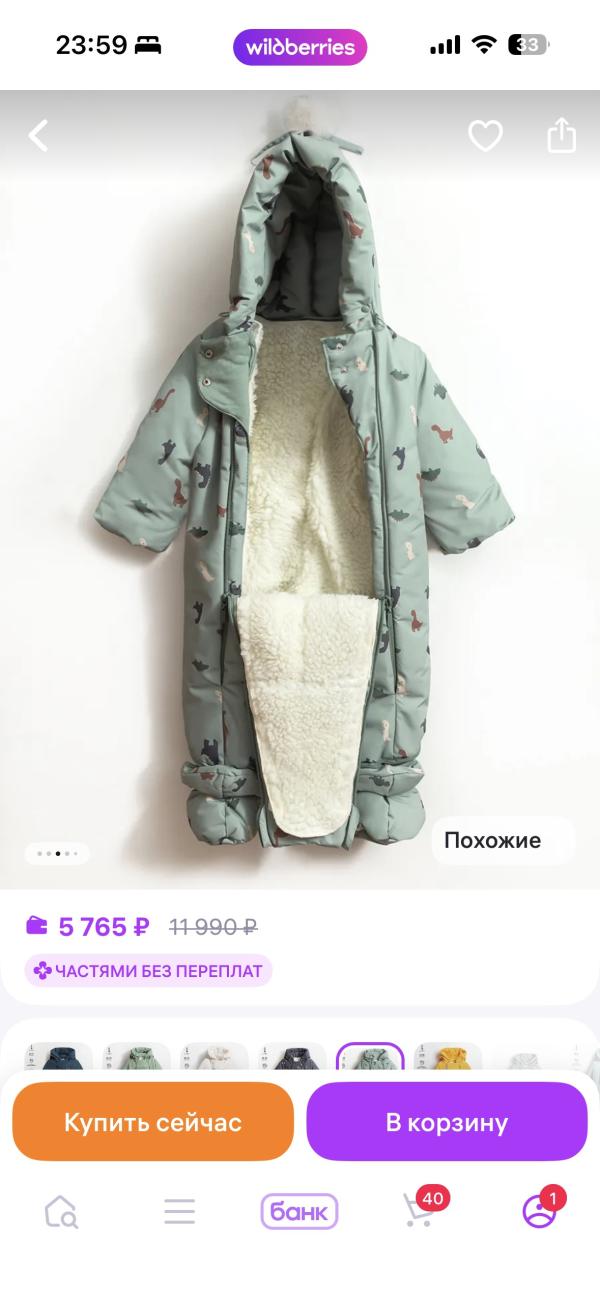Open the product photo full screen

[x=300, y=480]
